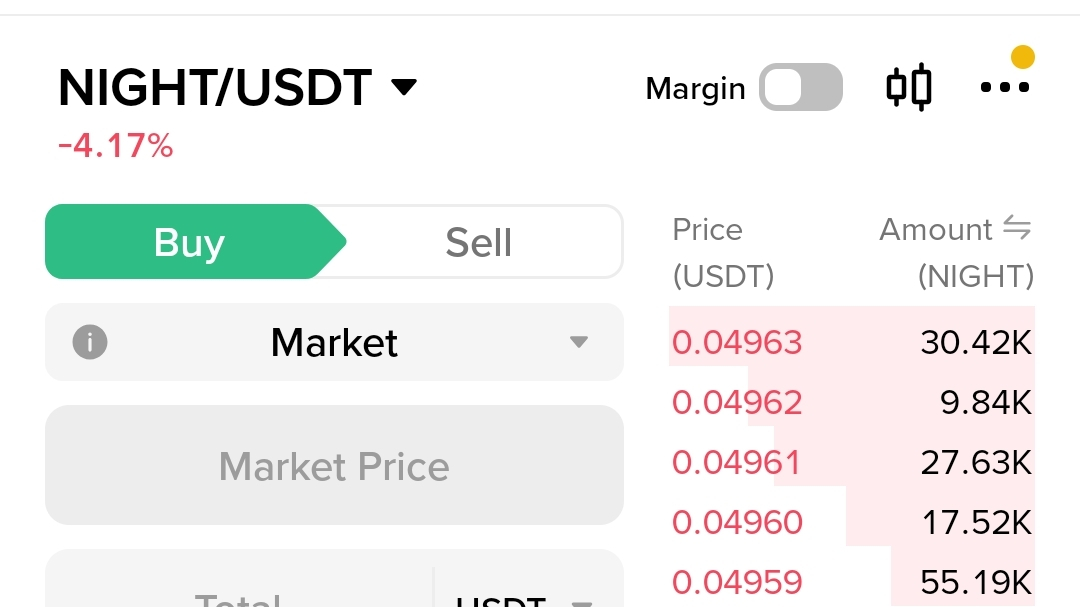The width and height of the screenshot is (1080, 607).
Task: Open the three-dot more options menu
Action: (1004, 87)
